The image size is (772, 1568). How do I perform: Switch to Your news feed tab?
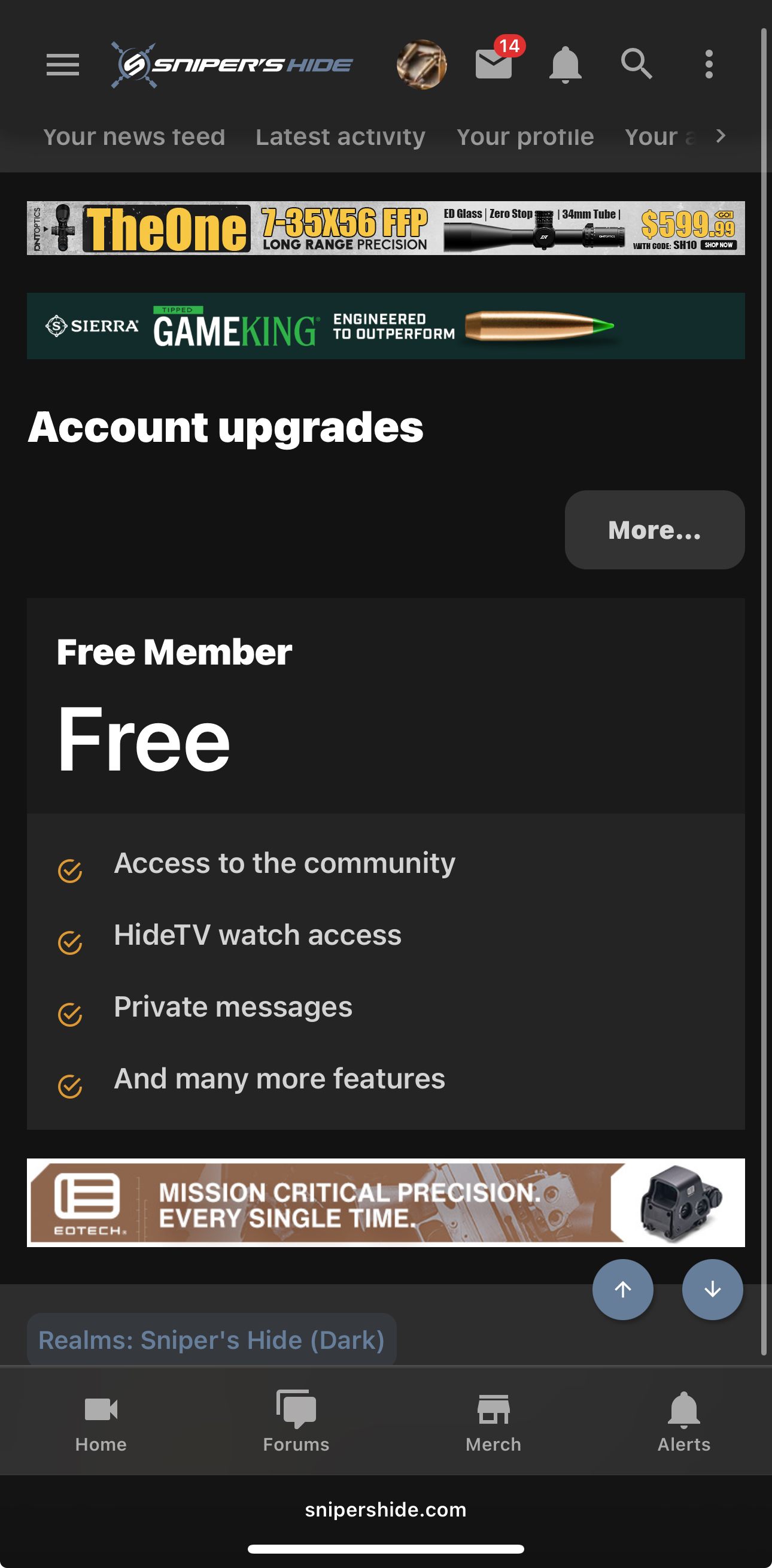pos(135,137)
